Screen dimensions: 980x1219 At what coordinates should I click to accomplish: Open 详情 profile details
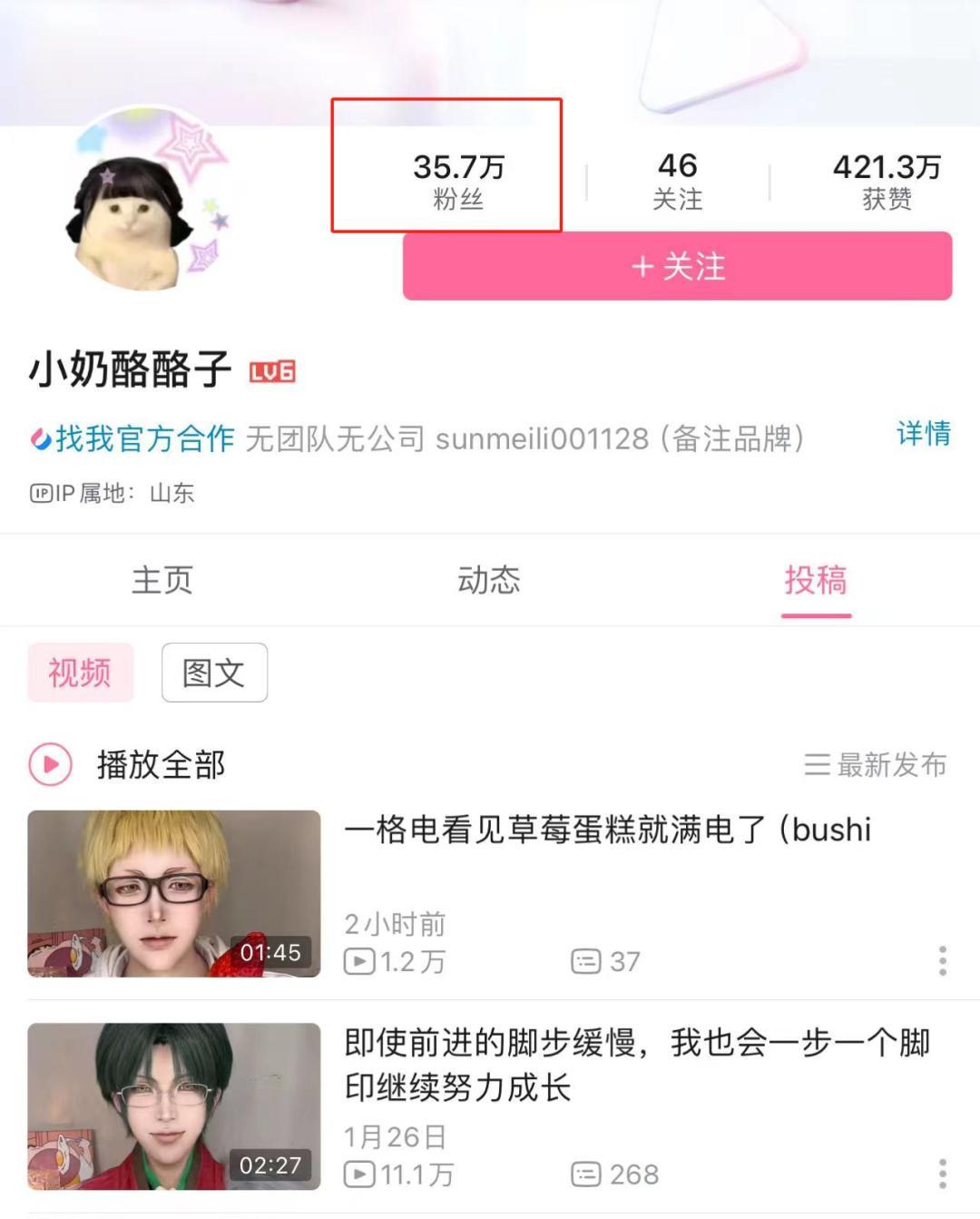click(923, 434)
